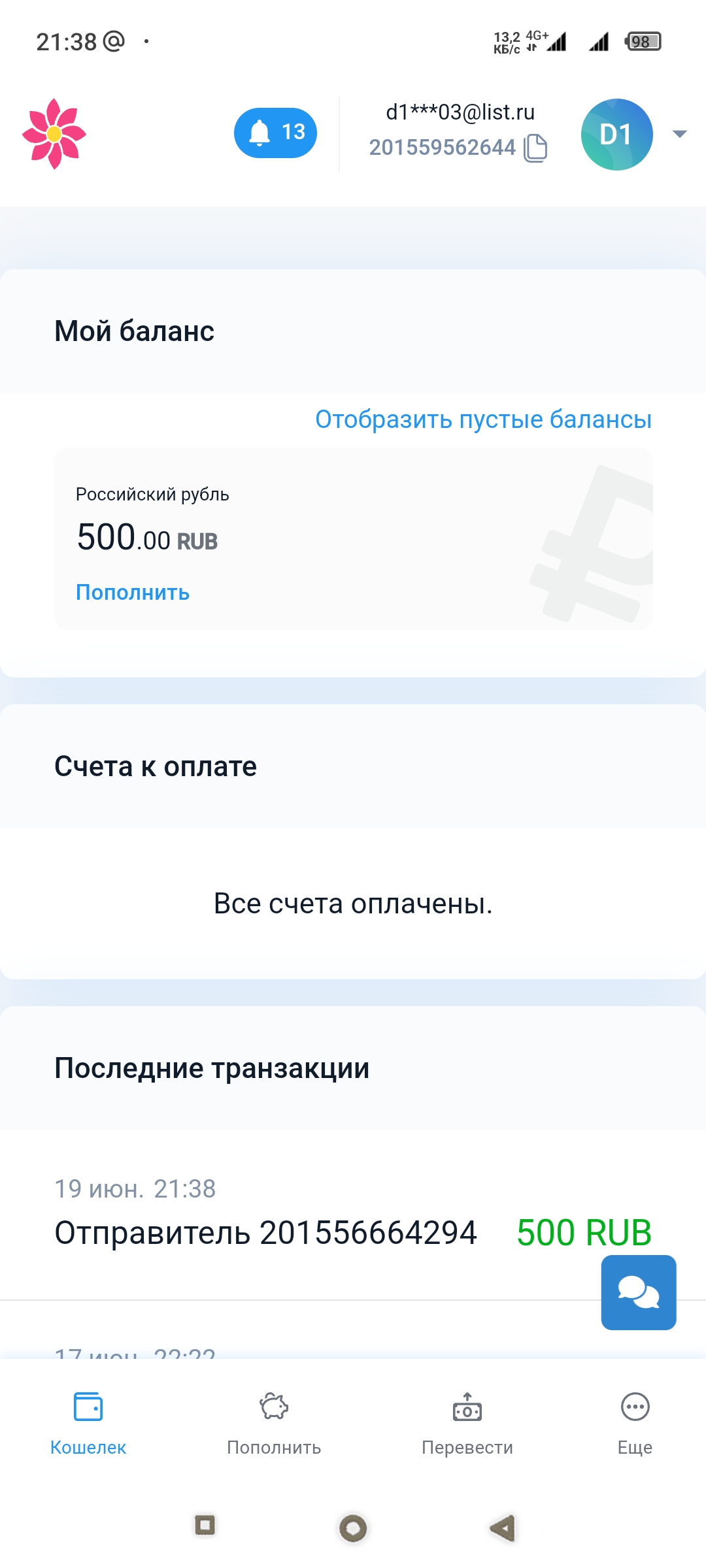706x1568 pixels.
Task: Copy account number 201559562644
Action: [535, 148]
